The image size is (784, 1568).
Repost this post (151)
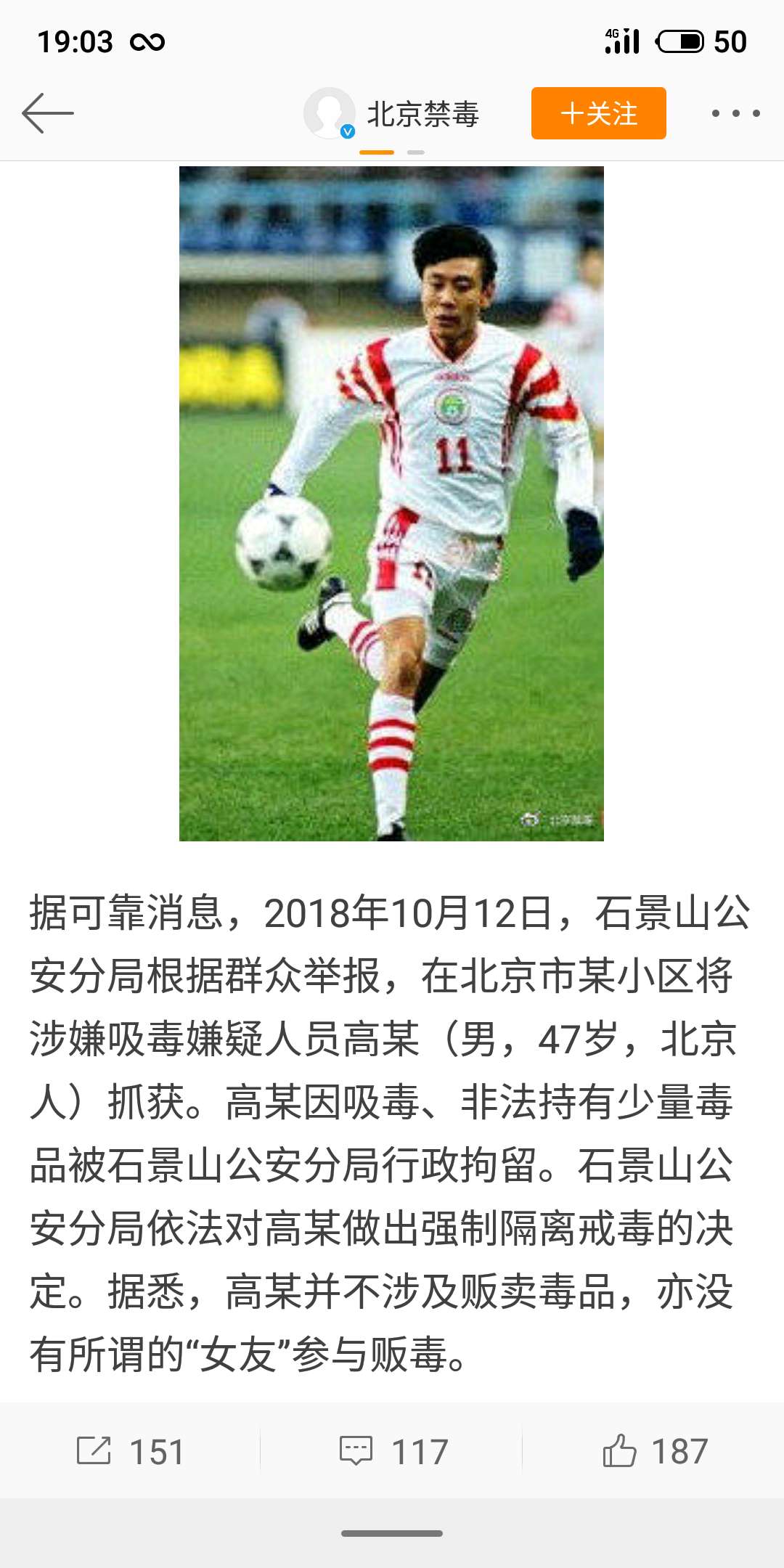131,1451
